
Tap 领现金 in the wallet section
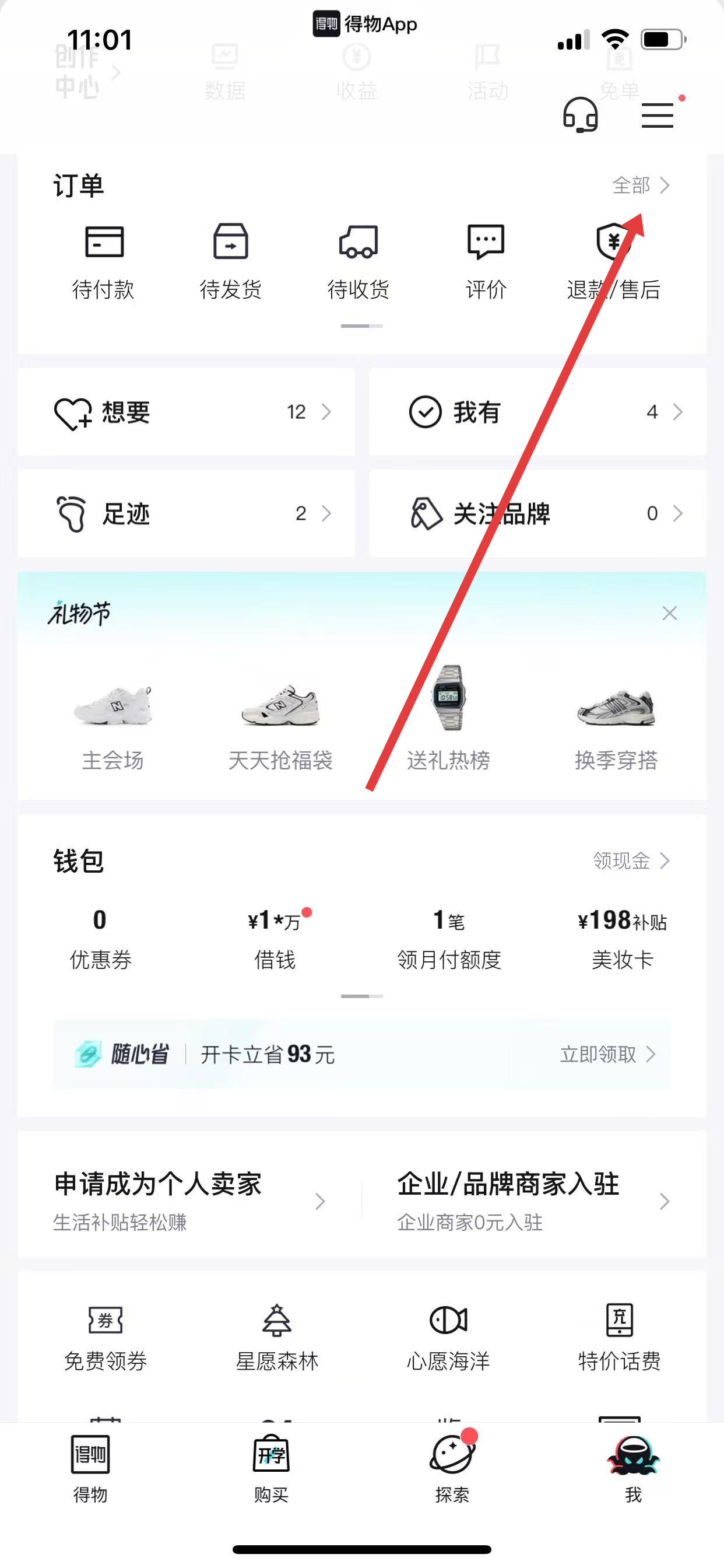(630, 860)
